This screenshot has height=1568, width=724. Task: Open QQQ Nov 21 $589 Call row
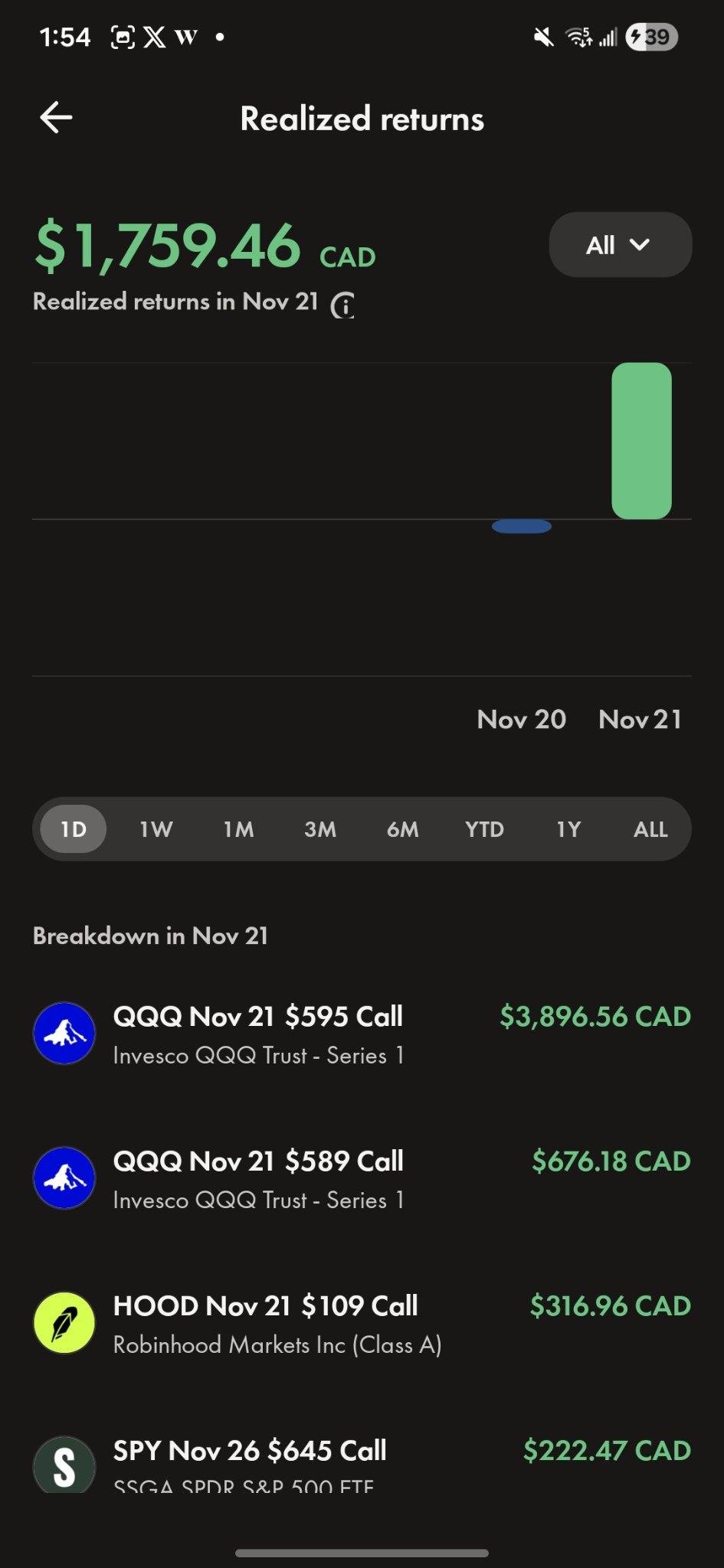coord(362,1178)
